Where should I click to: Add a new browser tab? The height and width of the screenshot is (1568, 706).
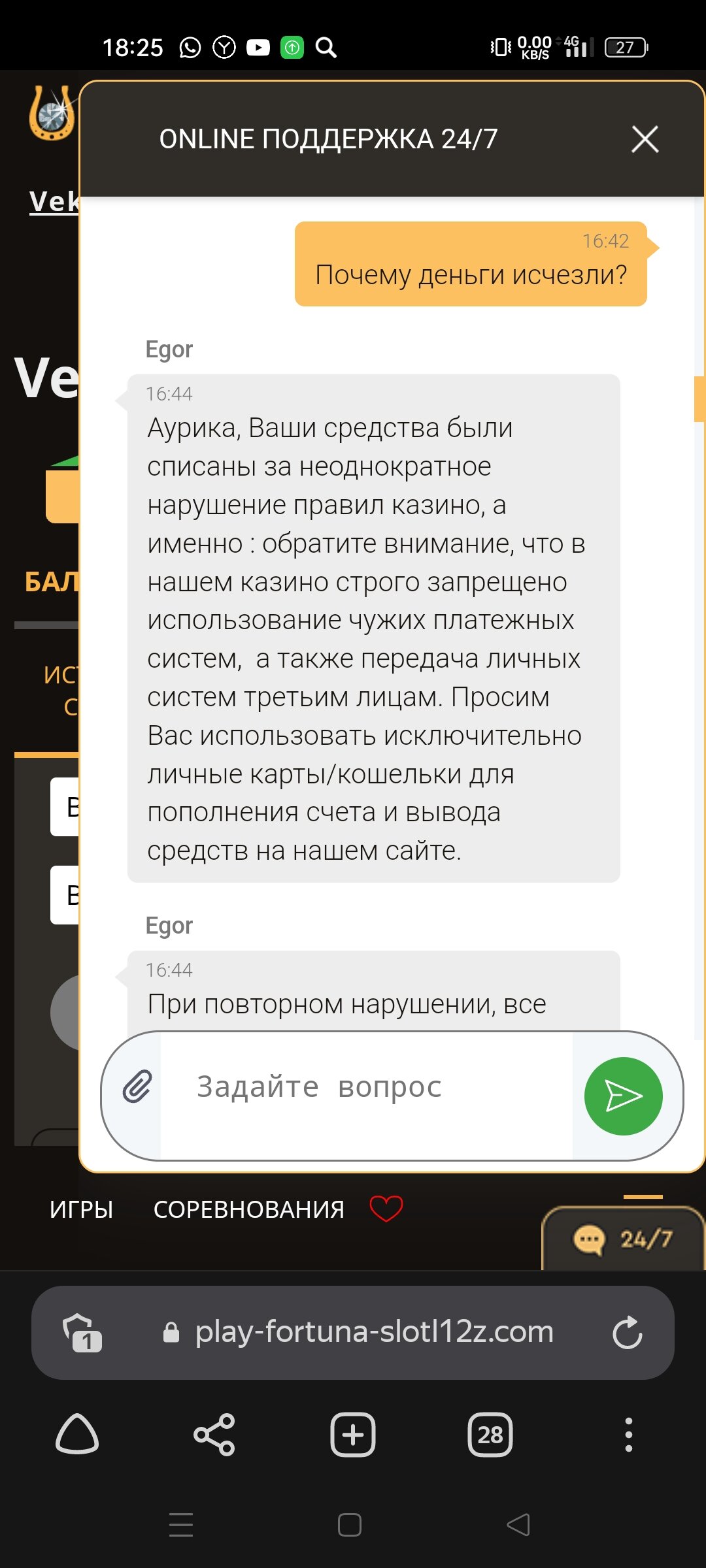point(352,1435)
